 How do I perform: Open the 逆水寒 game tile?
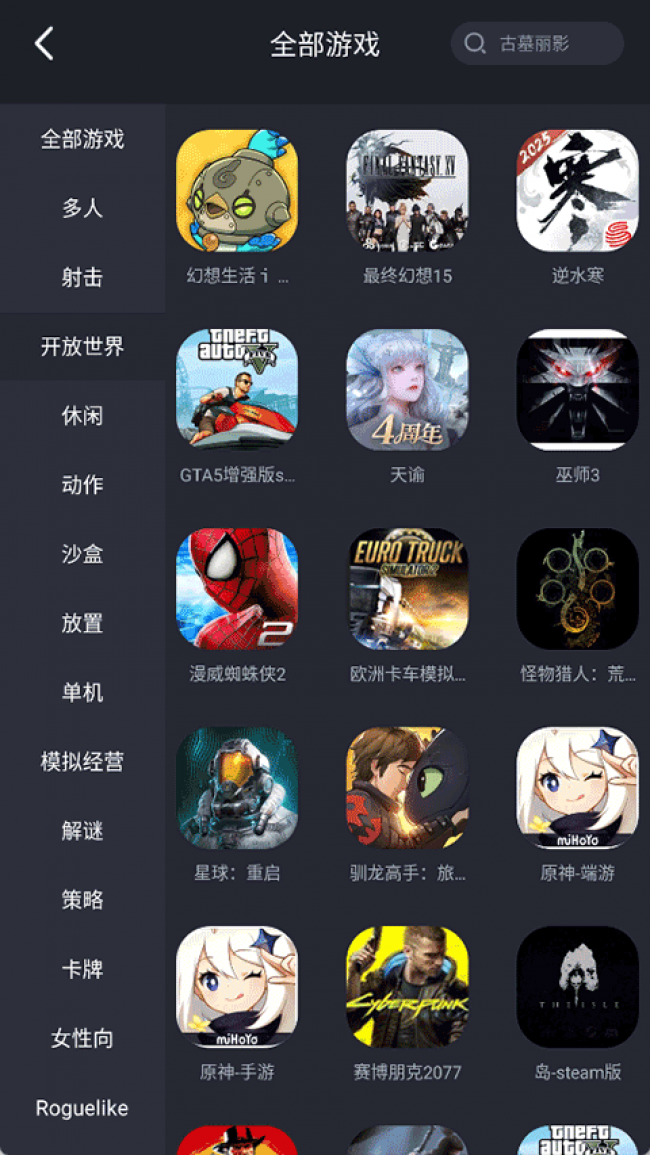tap(577, 191)
